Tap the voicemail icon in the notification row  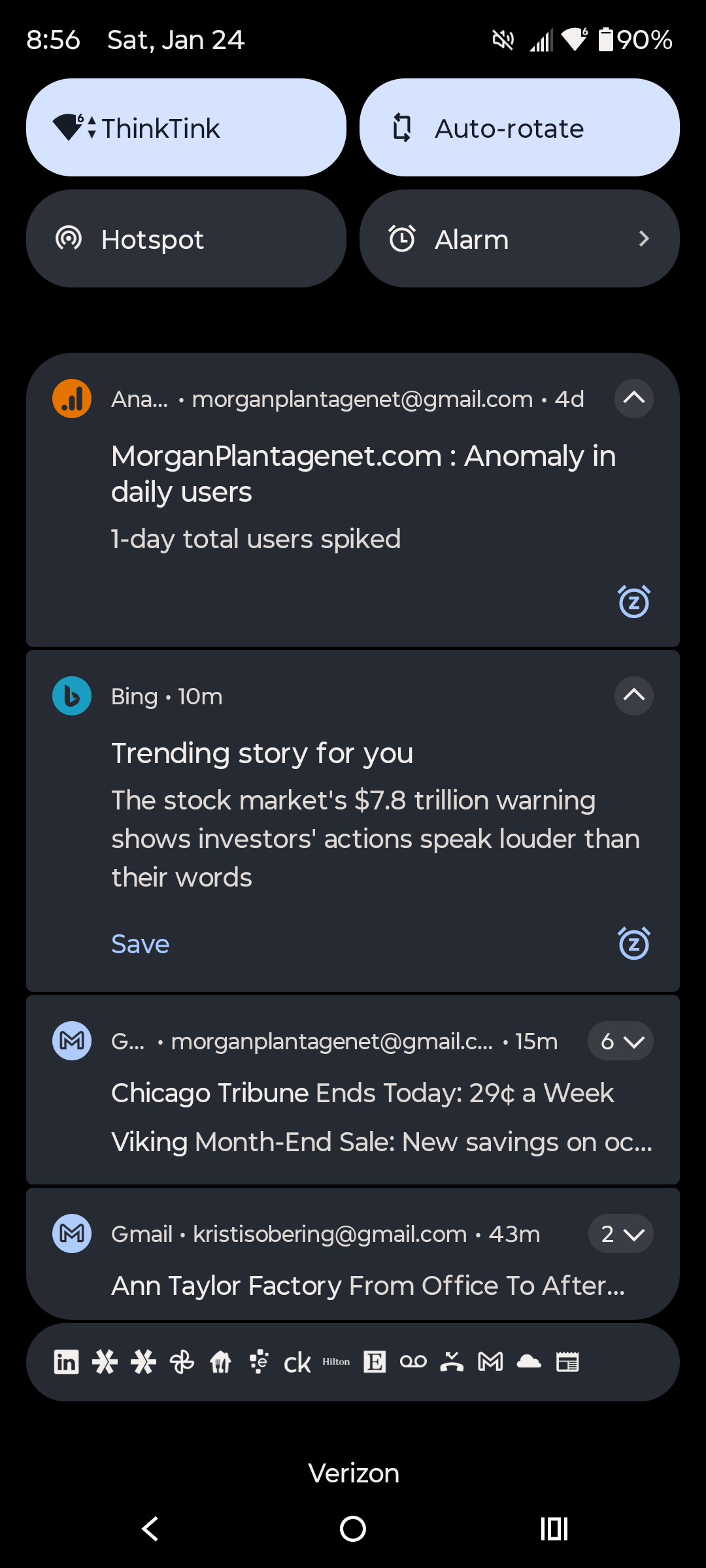pyautogui.click(x=412, y=1362)
